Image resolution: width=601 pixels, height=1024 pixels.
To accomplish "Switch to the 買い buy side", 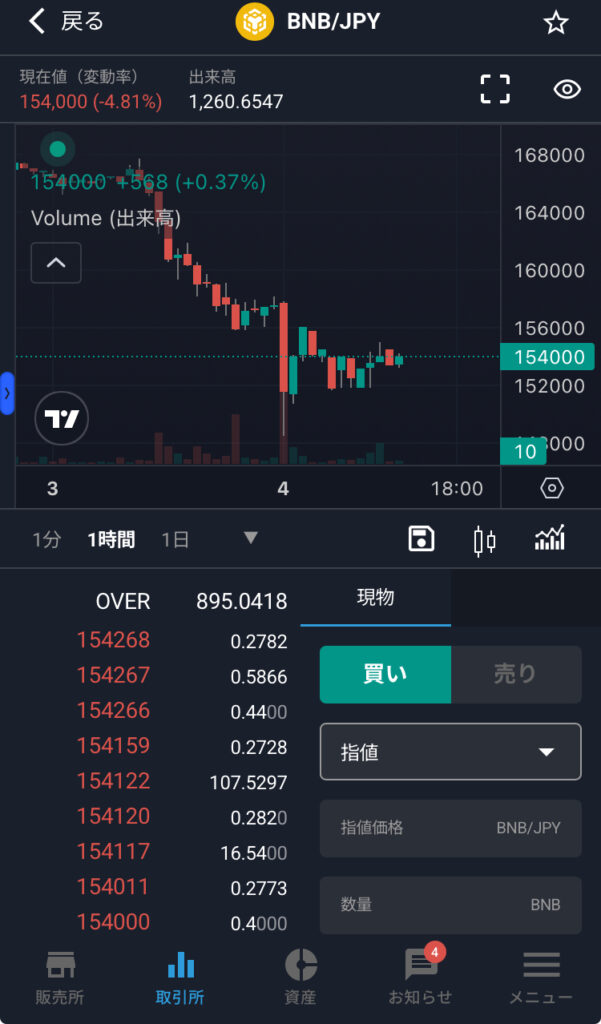I will [x=385, y=674].
